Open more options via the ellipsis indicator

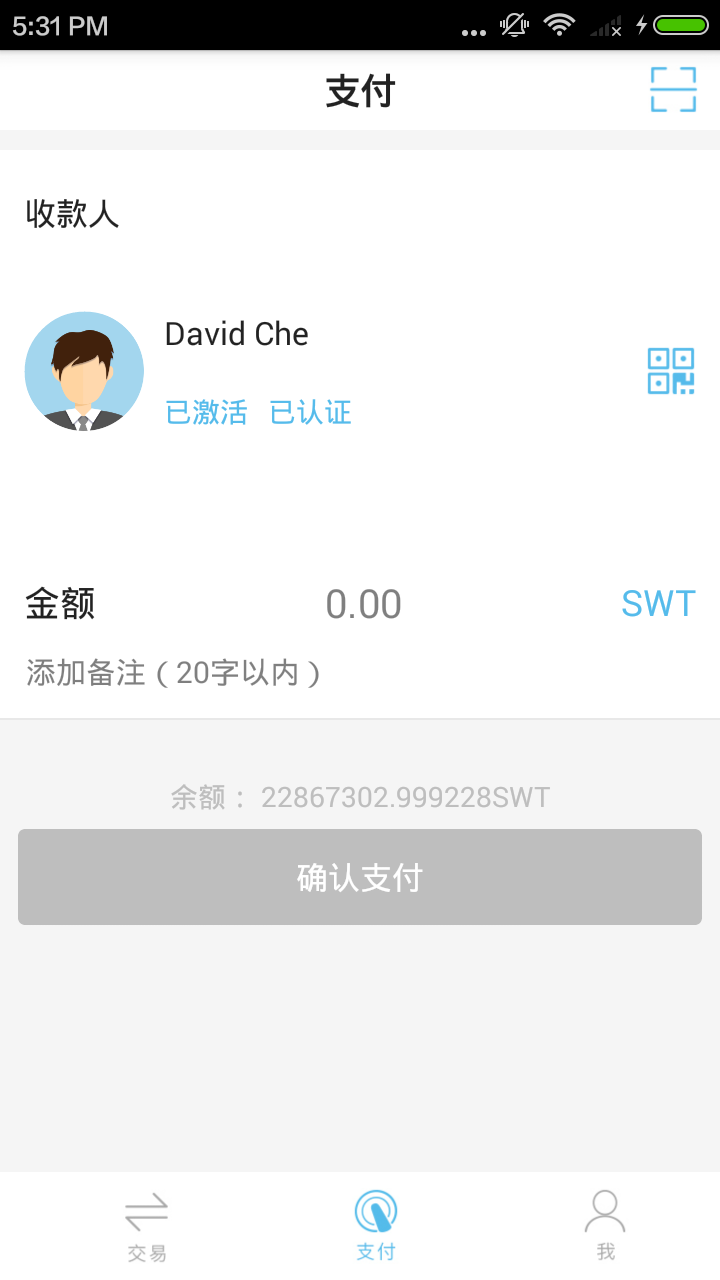click(472, 29)
